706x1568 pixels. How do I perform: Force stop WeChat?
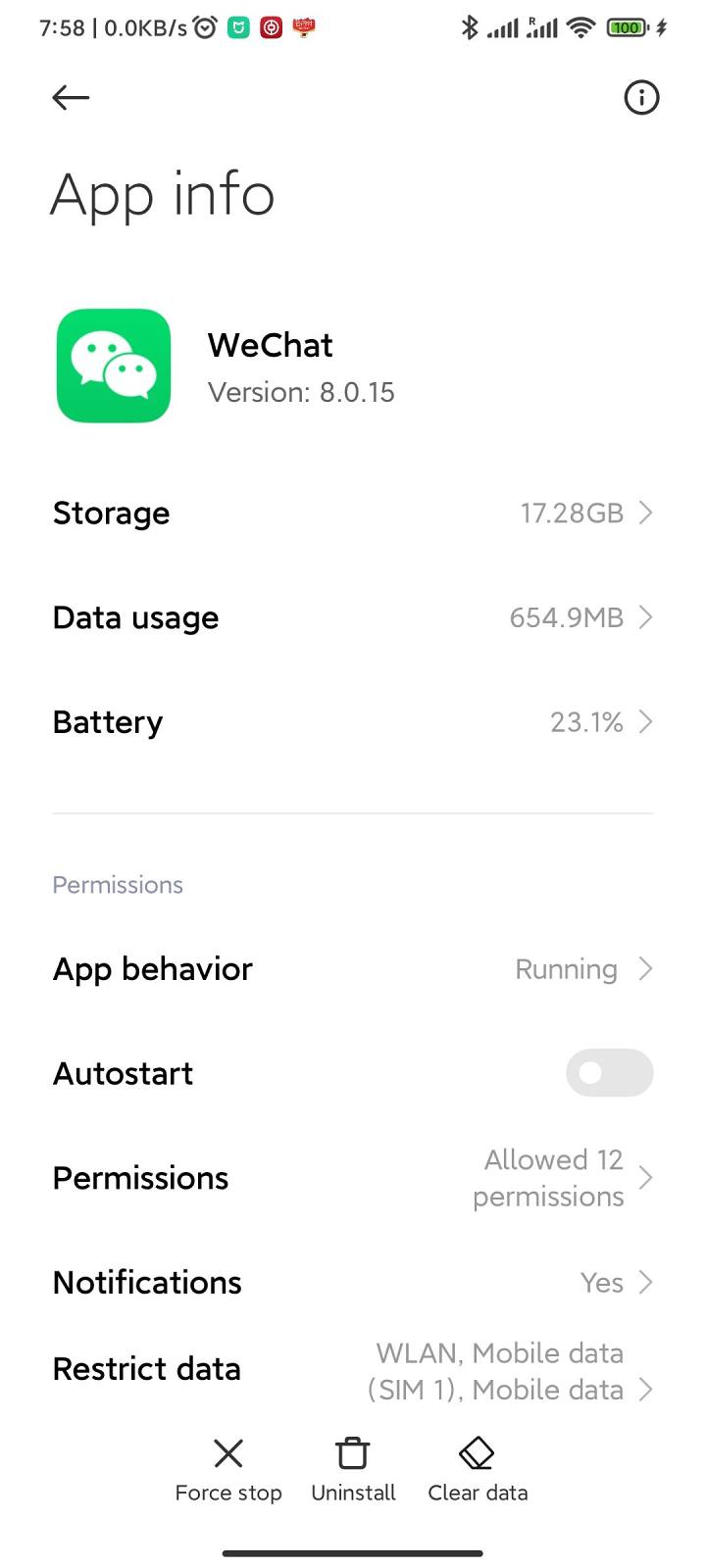[x=228, y=1470]
